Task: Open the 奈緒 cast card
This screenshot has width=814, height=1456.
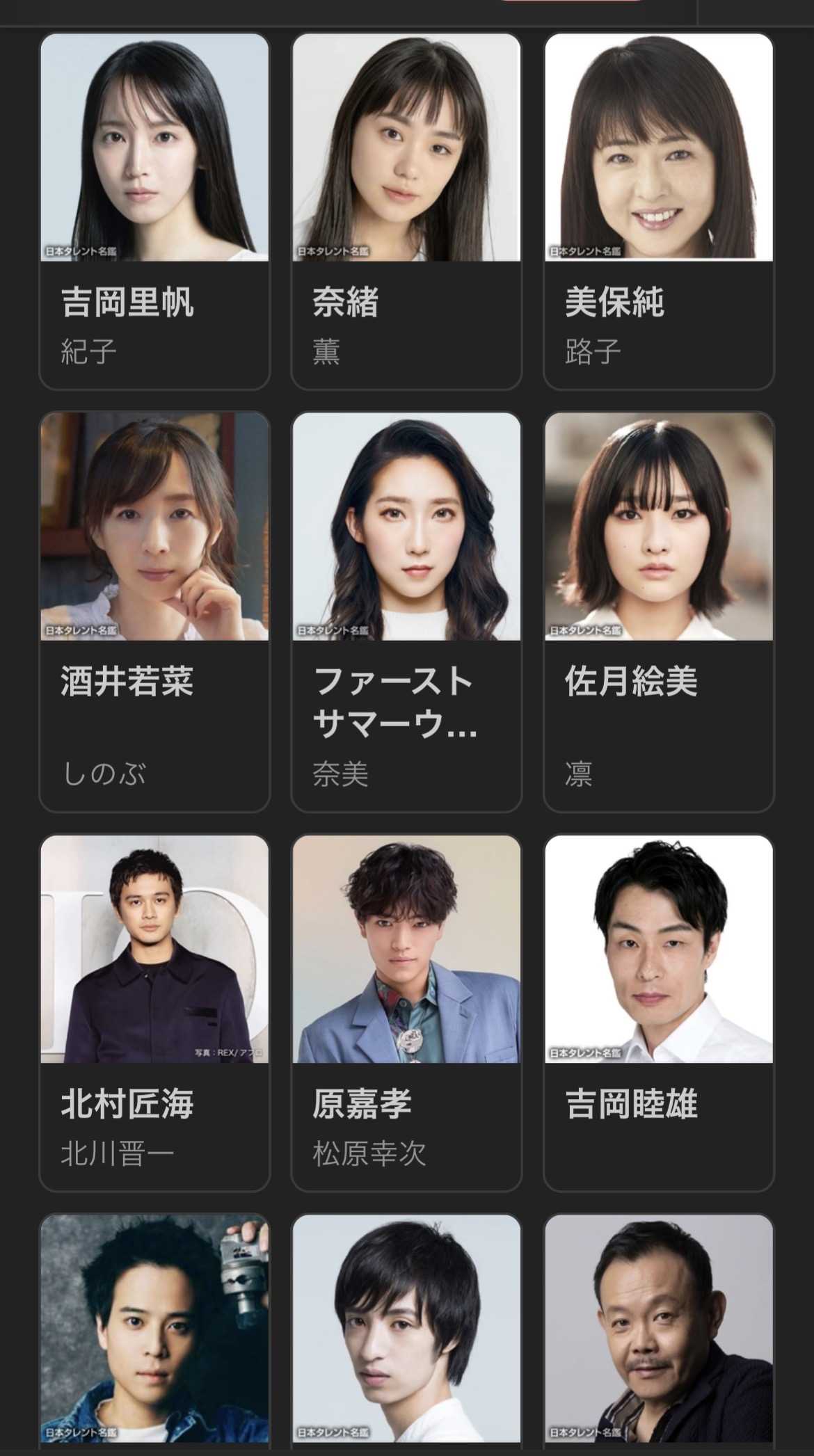Action: (x=406, y=211)
